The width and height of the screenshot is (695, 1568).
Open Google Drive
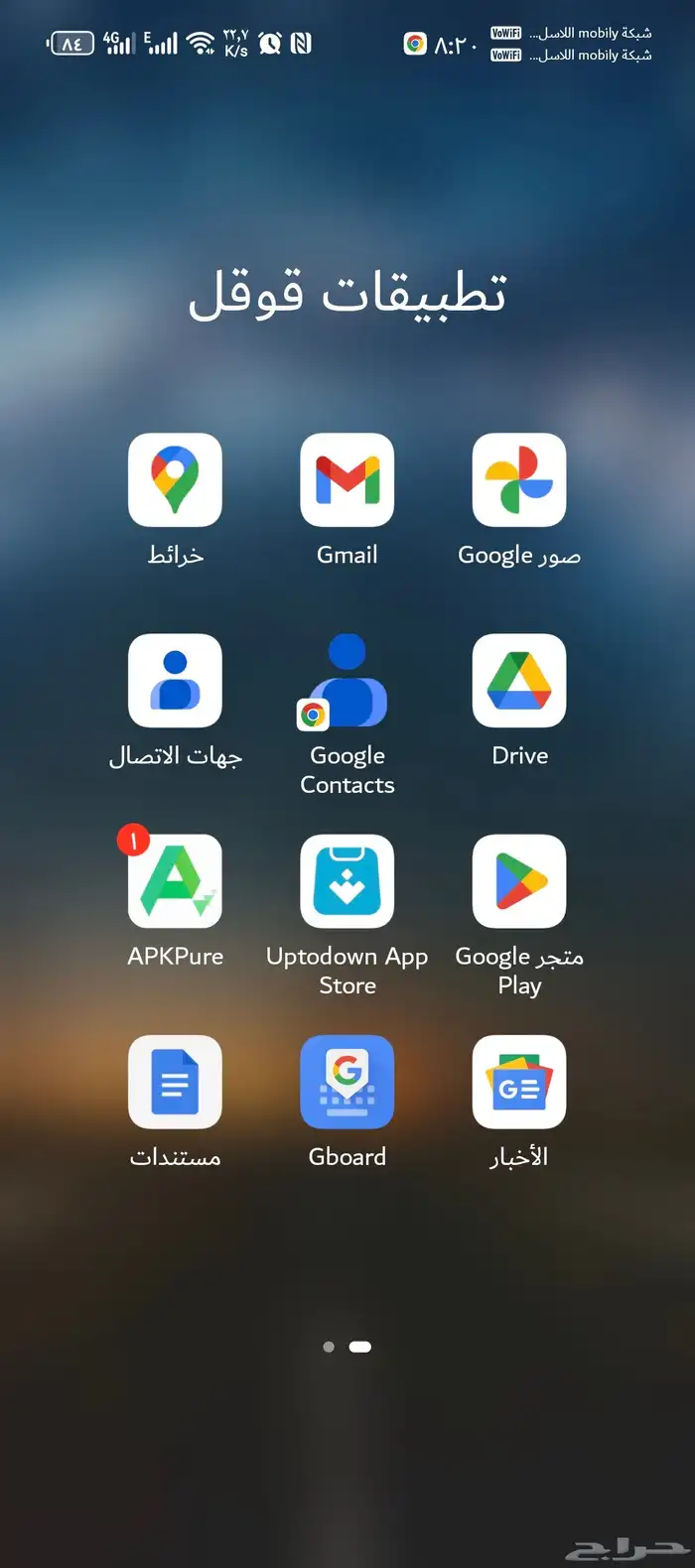pos(519,681)
